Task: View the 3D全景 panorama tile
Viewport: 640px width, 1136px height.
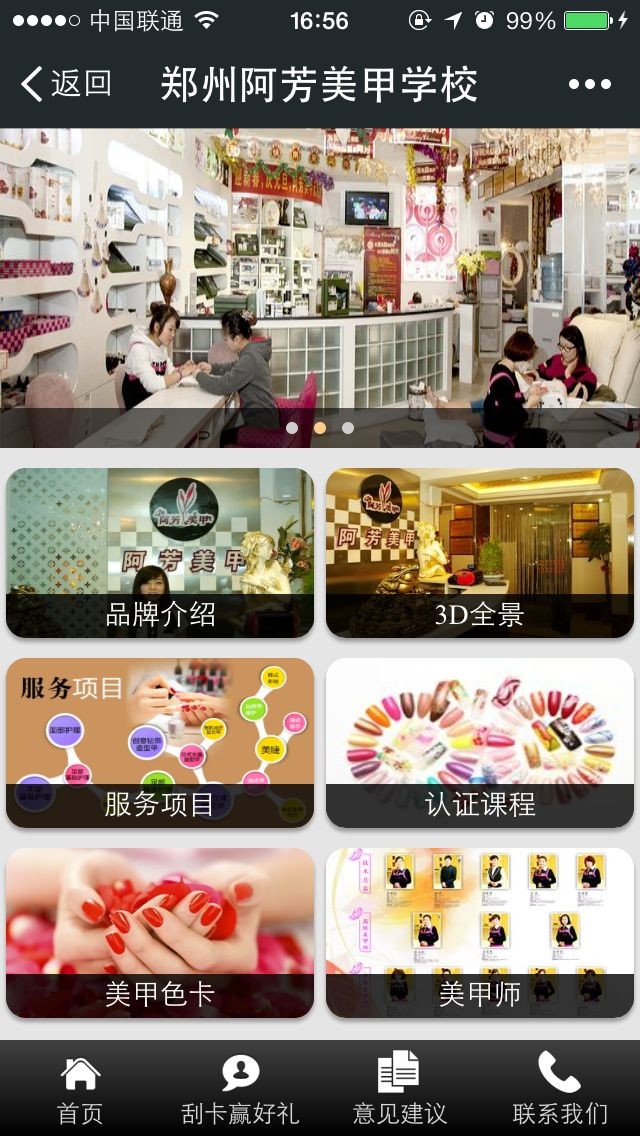Action: (x=480, y=553)
